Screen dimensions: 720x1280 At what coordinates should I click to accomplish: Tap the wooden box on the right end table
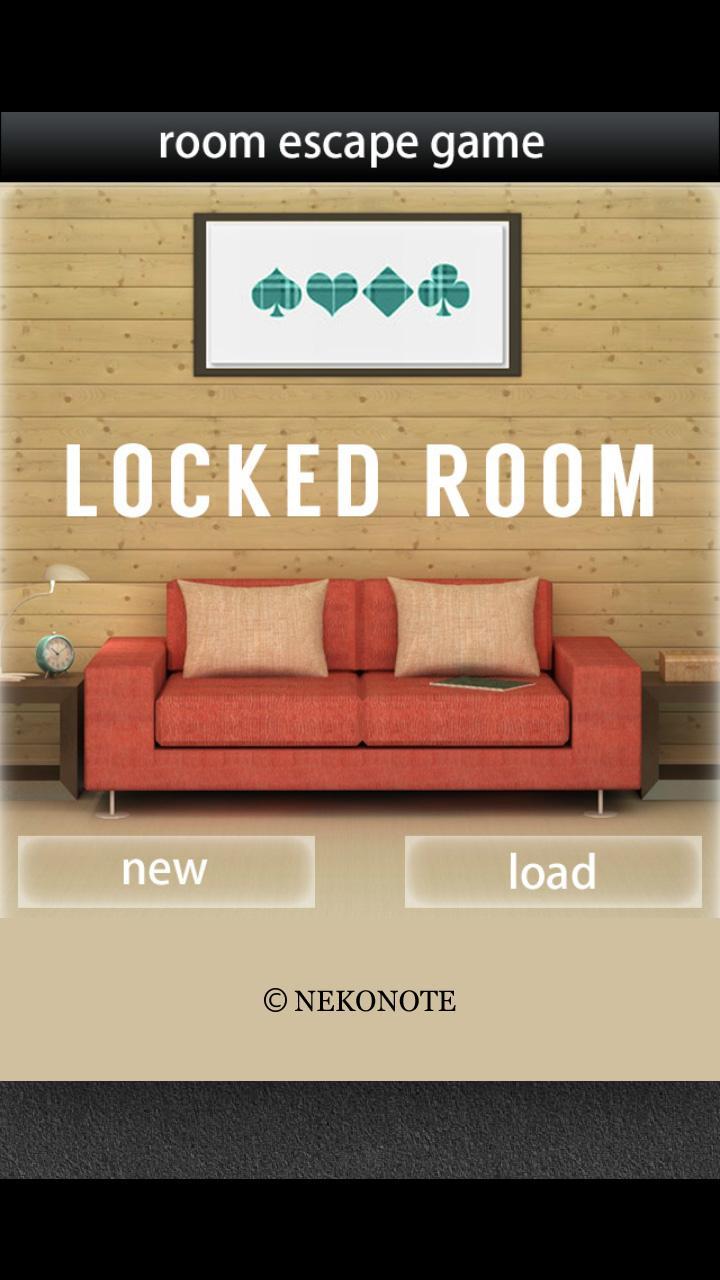(683, 665)
